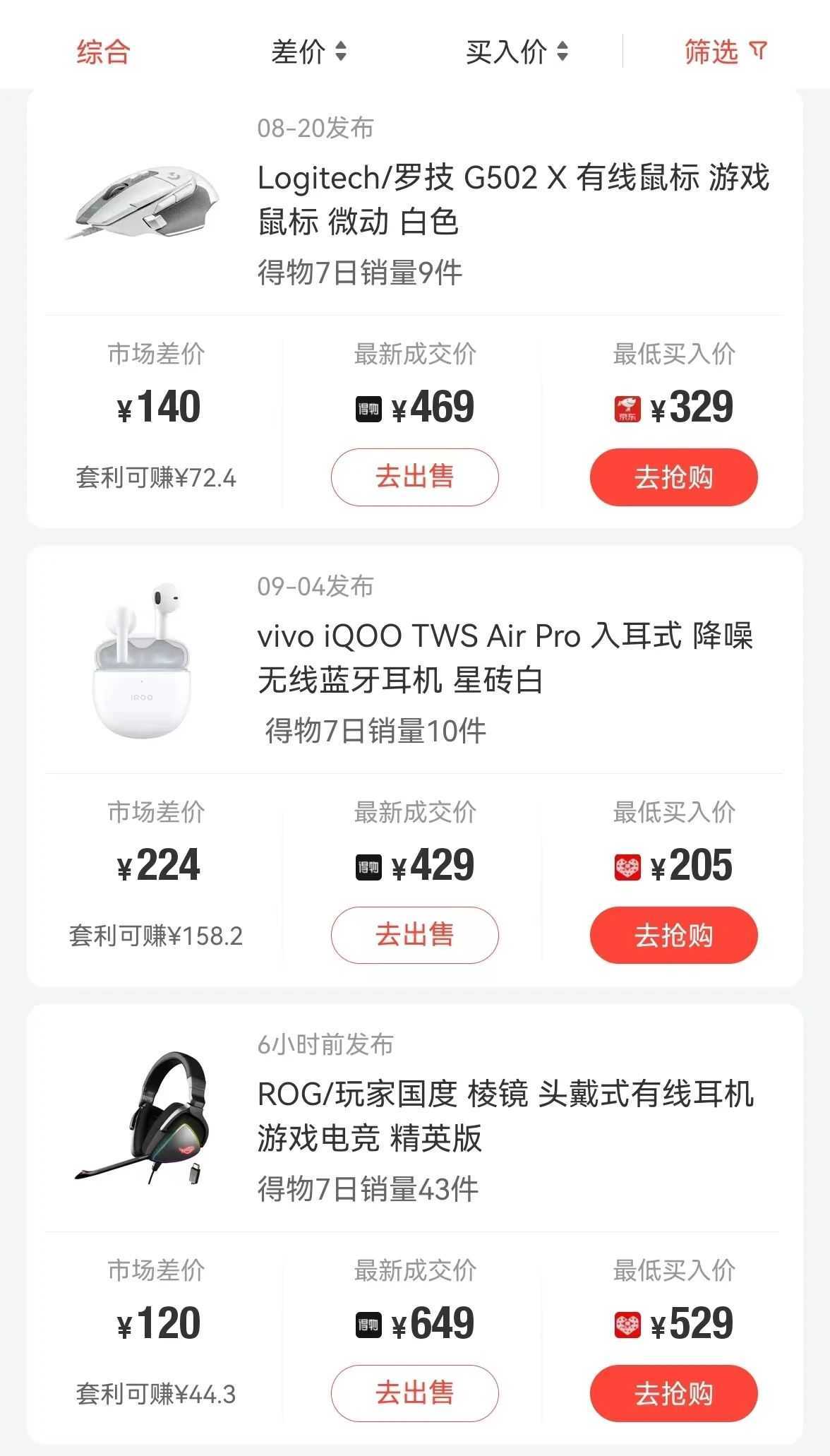Click 去抢购 for the vivo iQOO earbuds
This screenshot has width=830, height=1456.
[673, 935]
